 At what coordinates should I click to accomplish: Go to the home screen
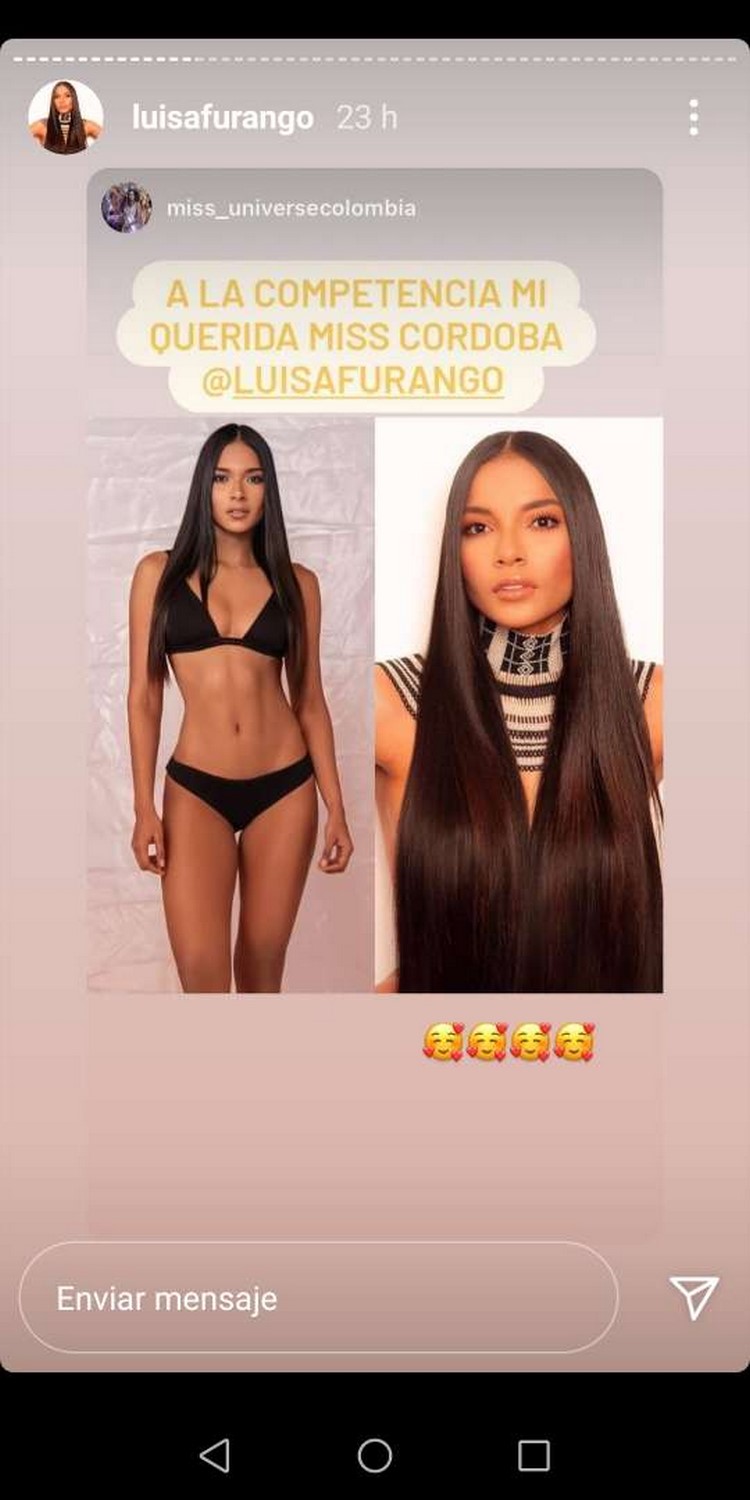(375, 1455)
